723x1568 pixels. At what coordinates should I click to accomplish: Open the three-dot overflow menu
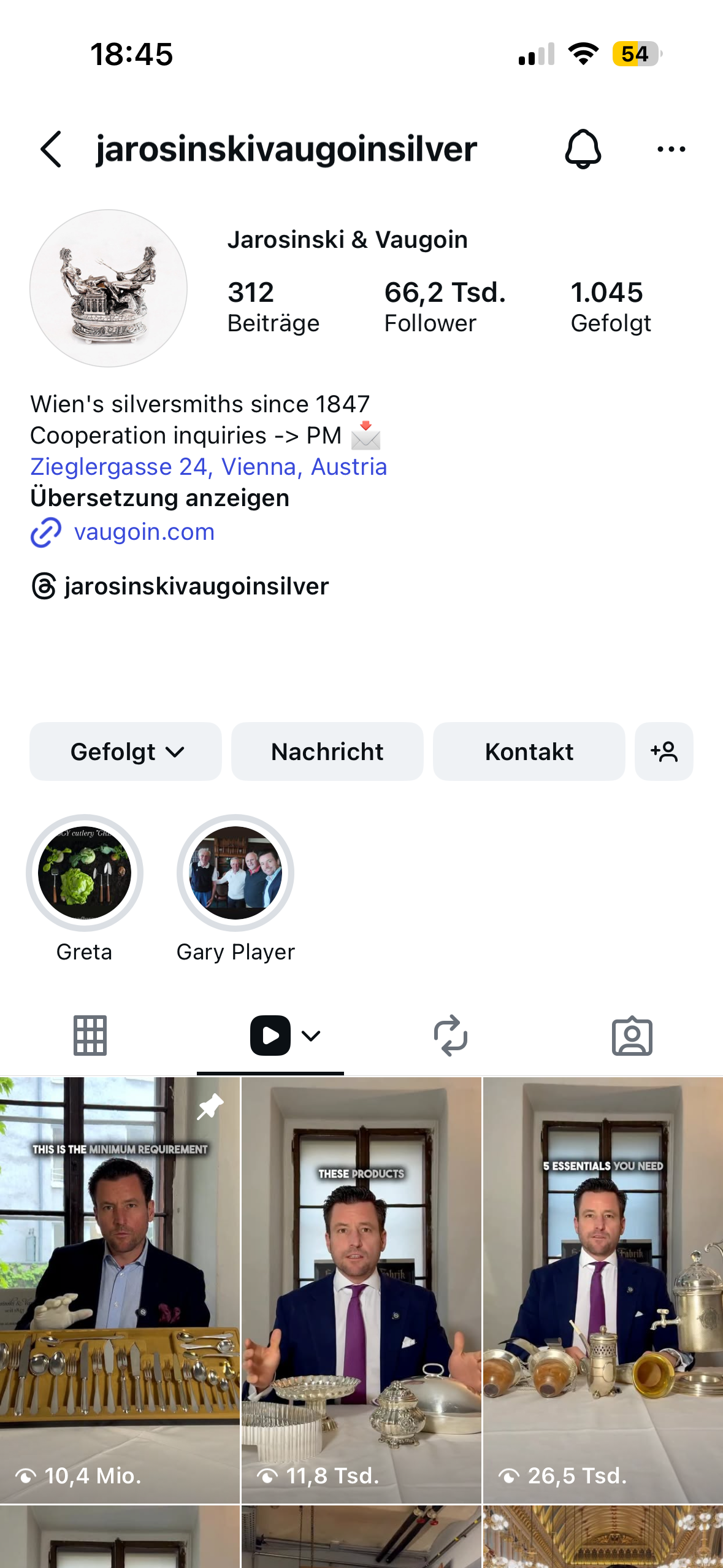(671, 149)
